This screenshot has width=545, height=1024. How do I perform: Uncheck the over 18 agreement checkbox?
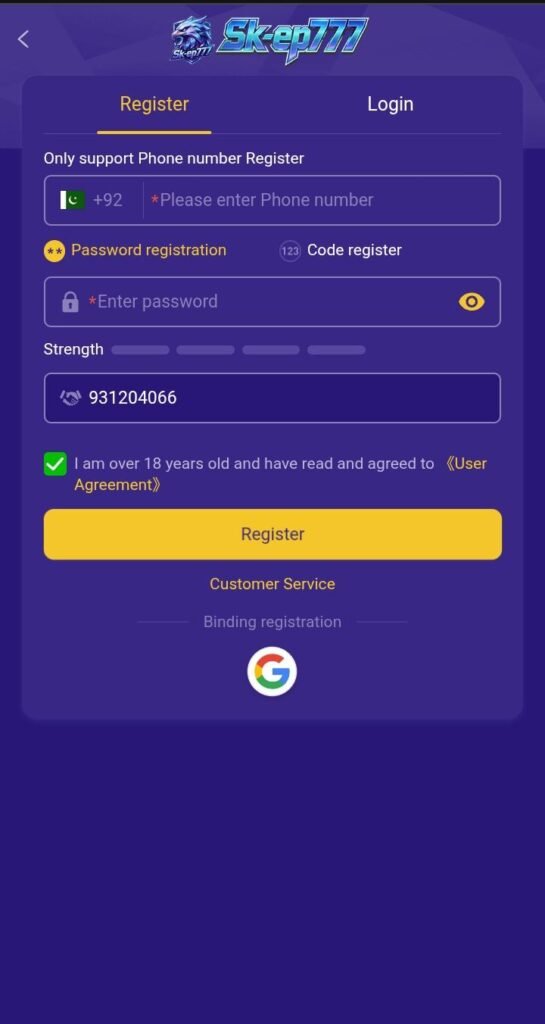click(55, 464)
